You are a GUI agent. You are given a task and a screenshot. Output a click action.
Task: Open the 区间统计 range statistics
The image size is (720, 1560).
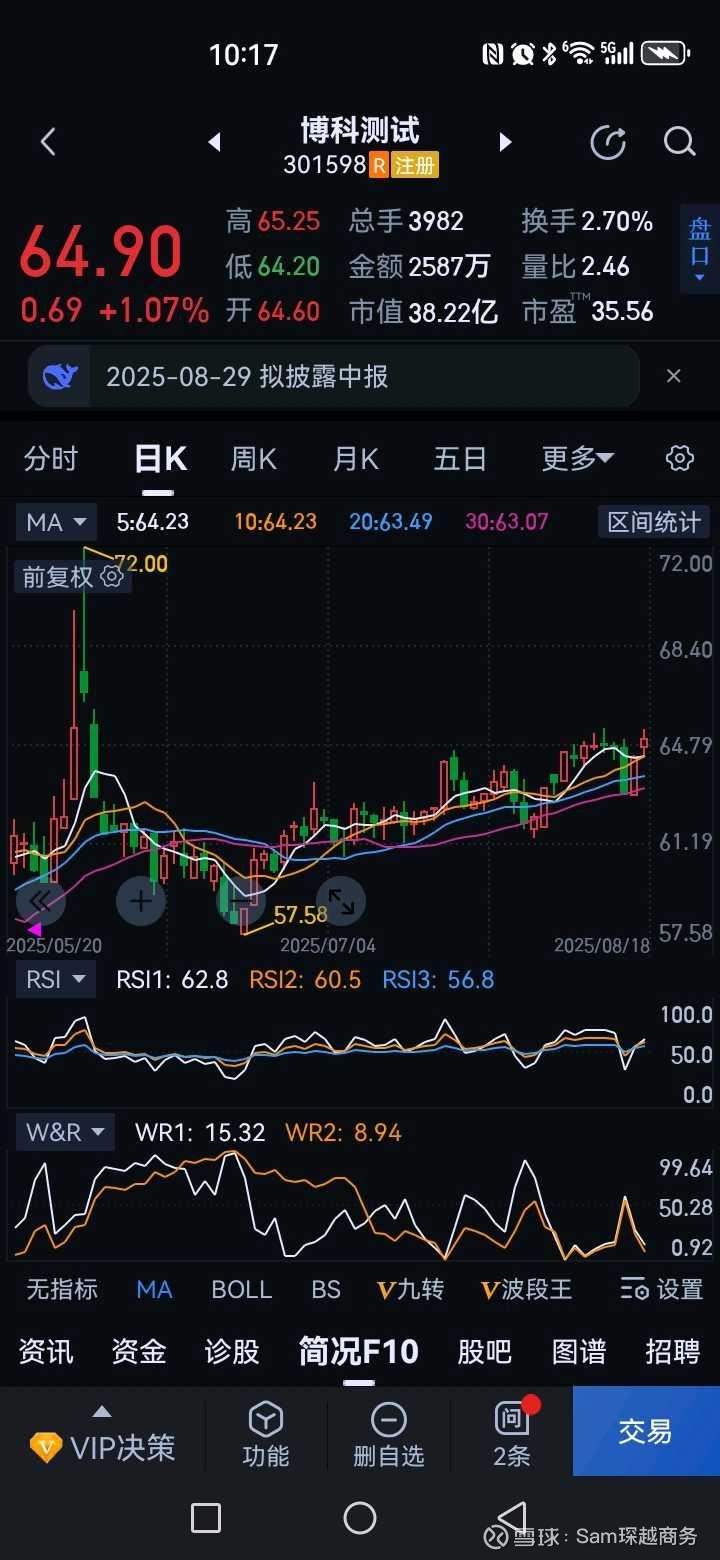click(654, 522)
